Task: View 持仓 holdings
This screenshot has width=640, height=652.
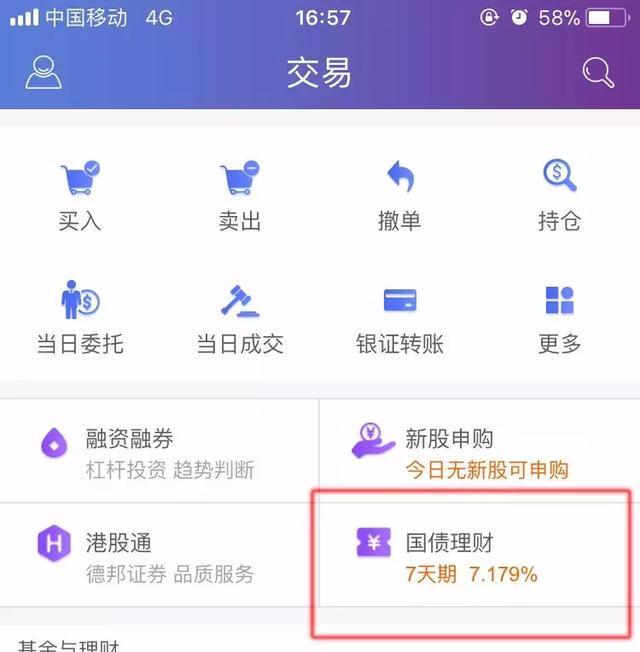Action: (559, 195)
